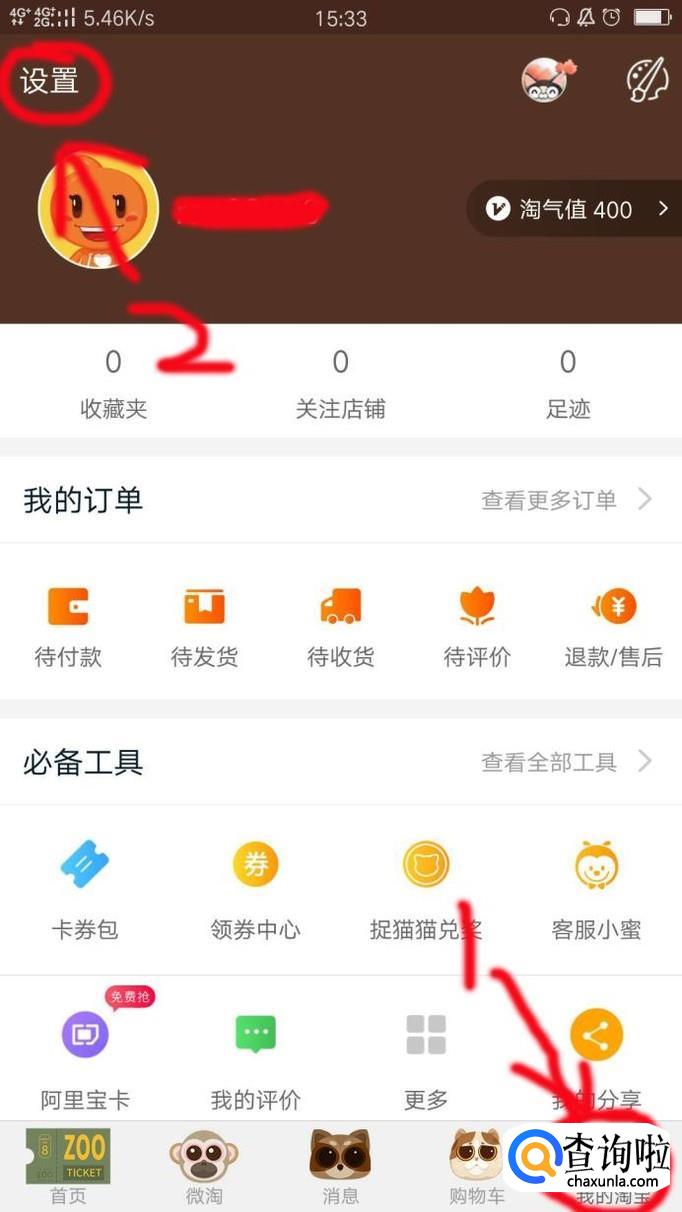Open 设置 settings
682x1212 pixels.
coord(49,81)
